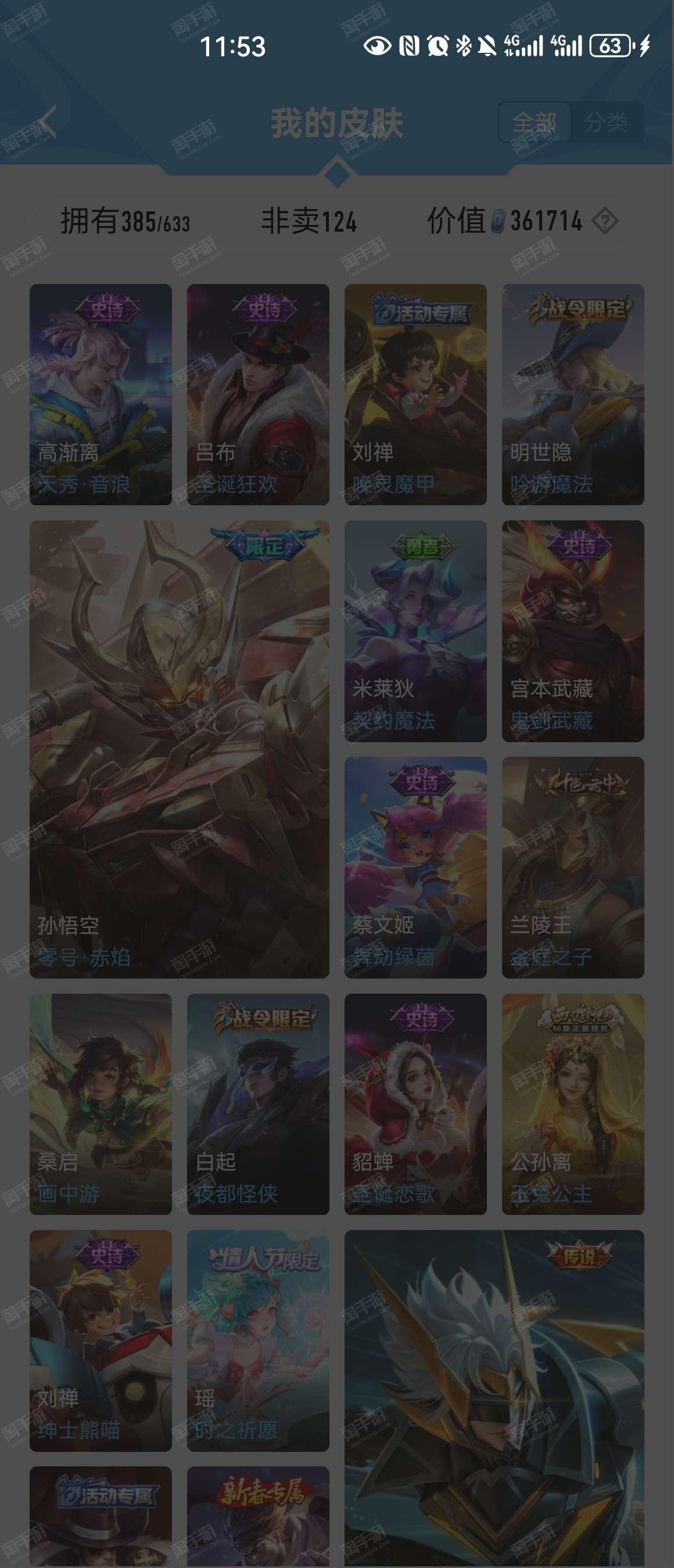Open 蔡文姬 舞动绿茵 skin card
Image resolution: width=674 pixels, height=1568 pixels.
click(x=415, y=867)
